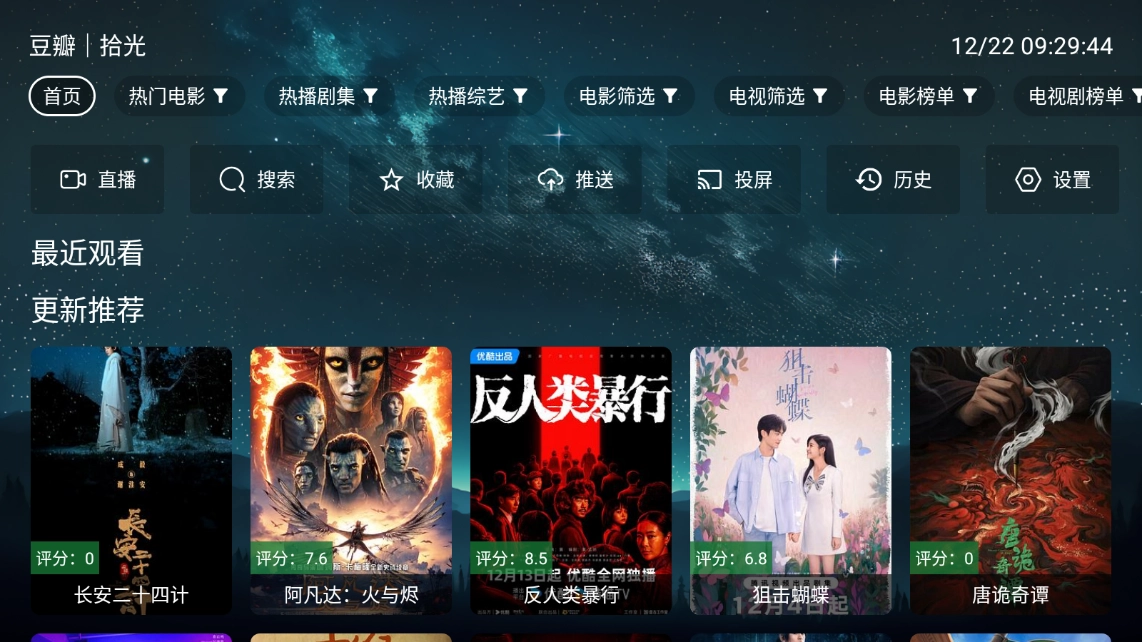
Task: Open the 电视剧榜单 tab
Action: tap(1078, 96)
